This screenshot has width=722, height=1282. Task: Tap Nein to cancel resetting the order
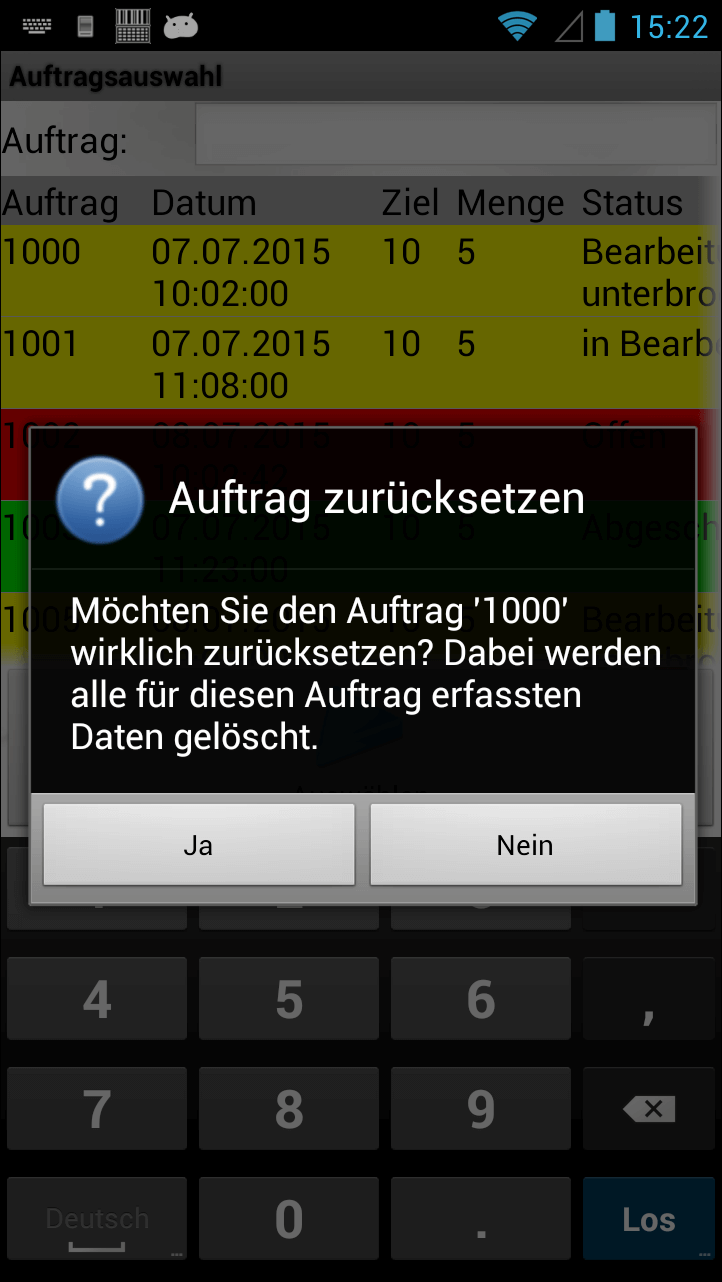pos(526,845)
